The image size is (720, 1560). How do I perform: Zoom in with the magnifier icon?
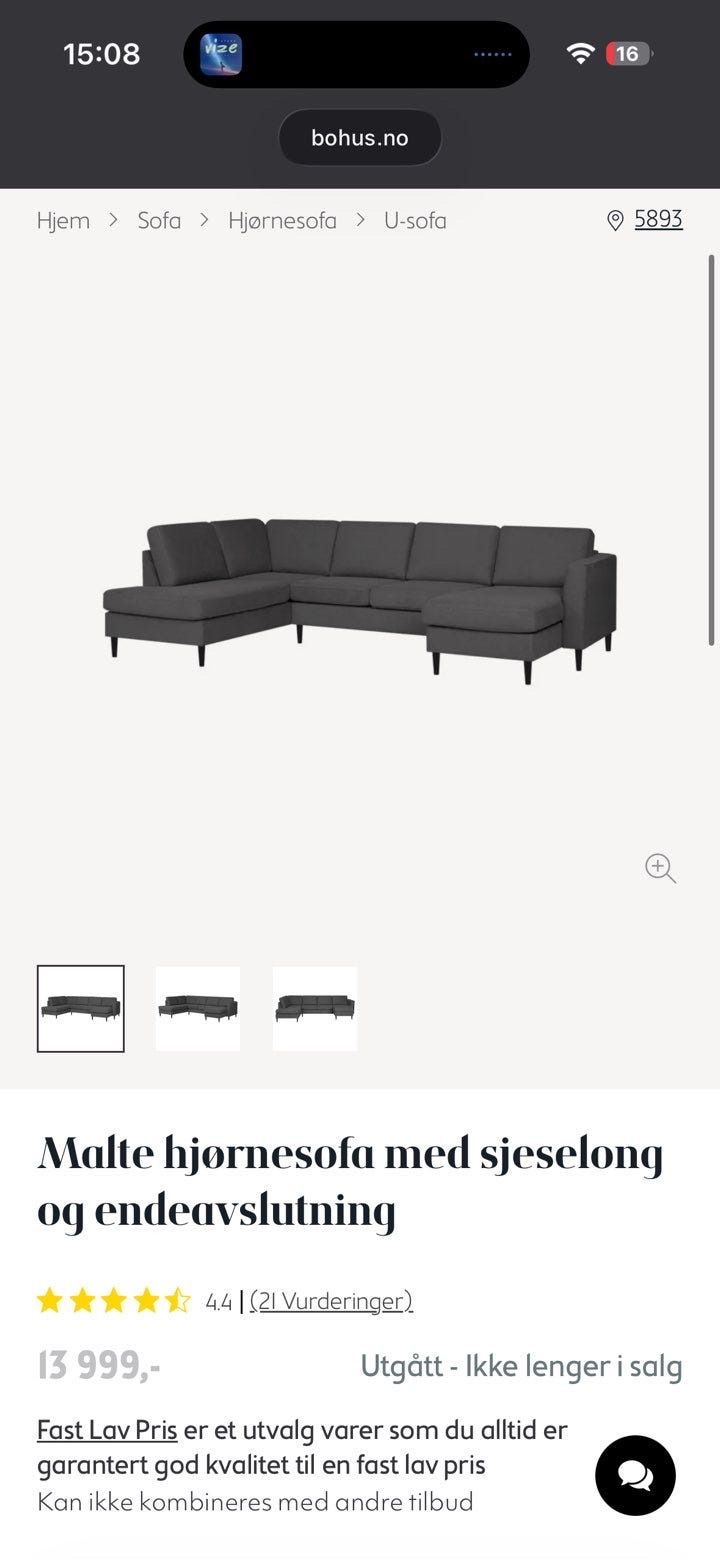[660, 868]
